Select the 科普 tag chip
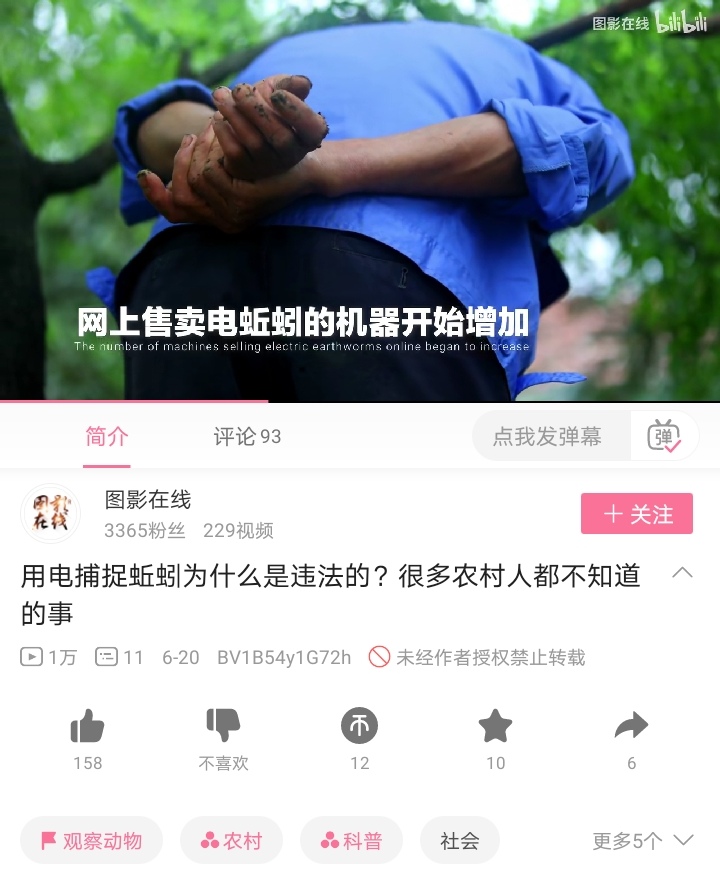 [x=351, y=841]
